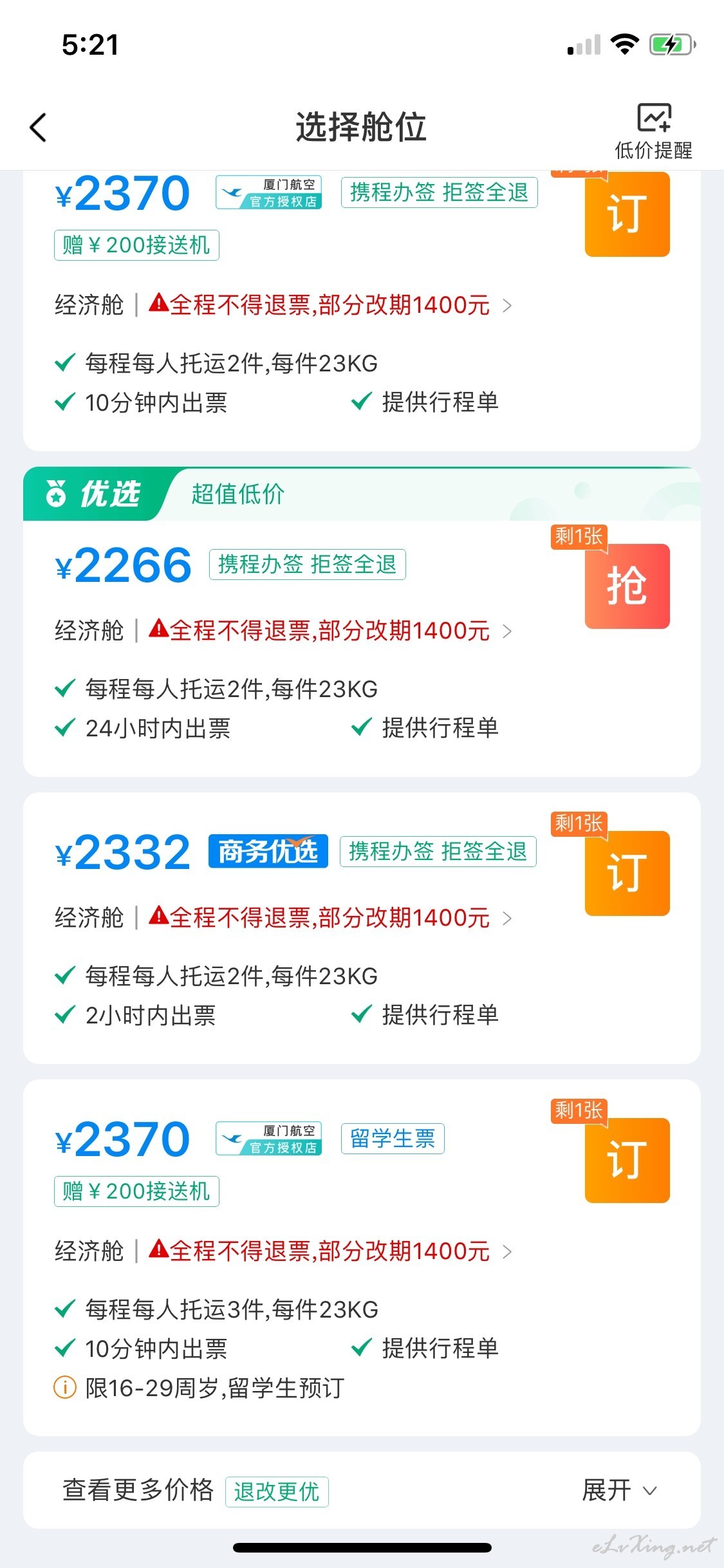
Task: Grab the ¥2266 优选 ticket with 抢
Action: point(627,586)
